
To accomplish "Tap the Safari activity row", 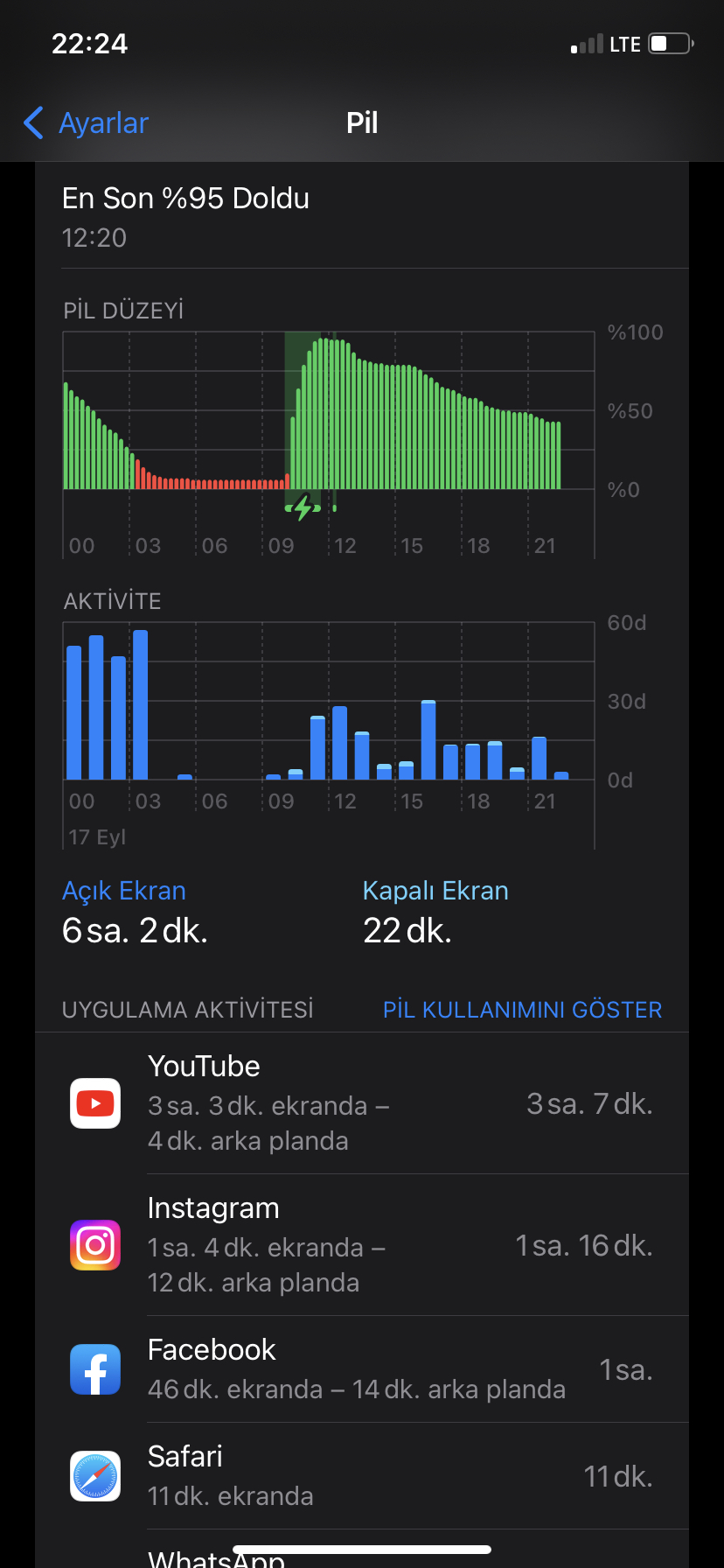I will point(362,1476).
